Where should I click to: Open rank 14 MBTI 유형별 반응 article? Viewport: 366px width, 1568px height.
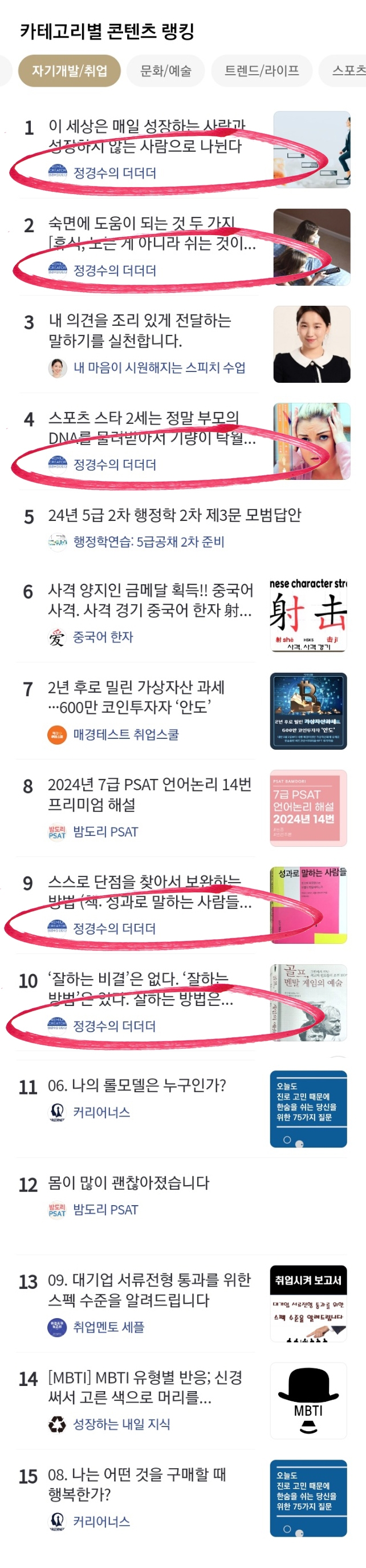145,1387
